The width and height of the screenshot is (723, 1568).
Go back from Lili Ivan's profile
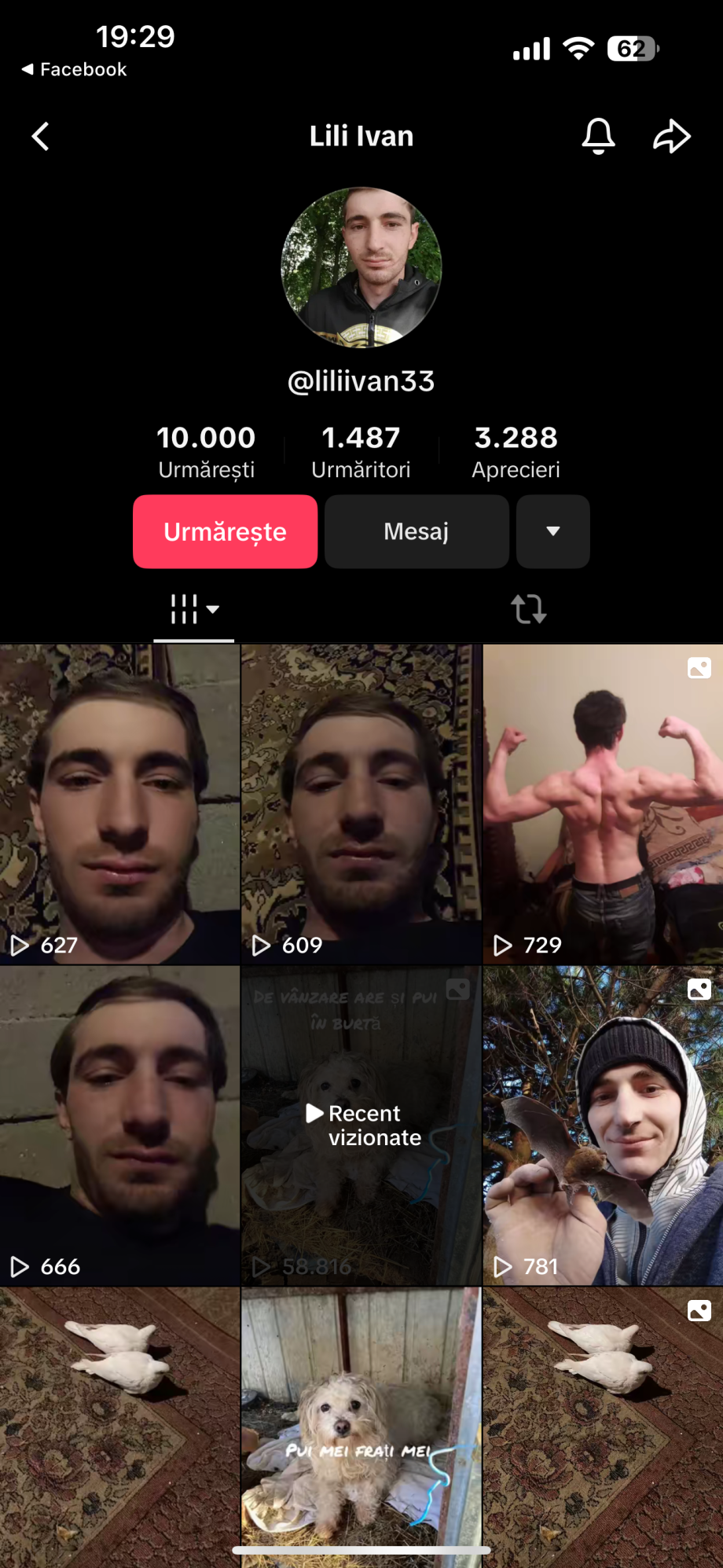[x=41, y=137]
